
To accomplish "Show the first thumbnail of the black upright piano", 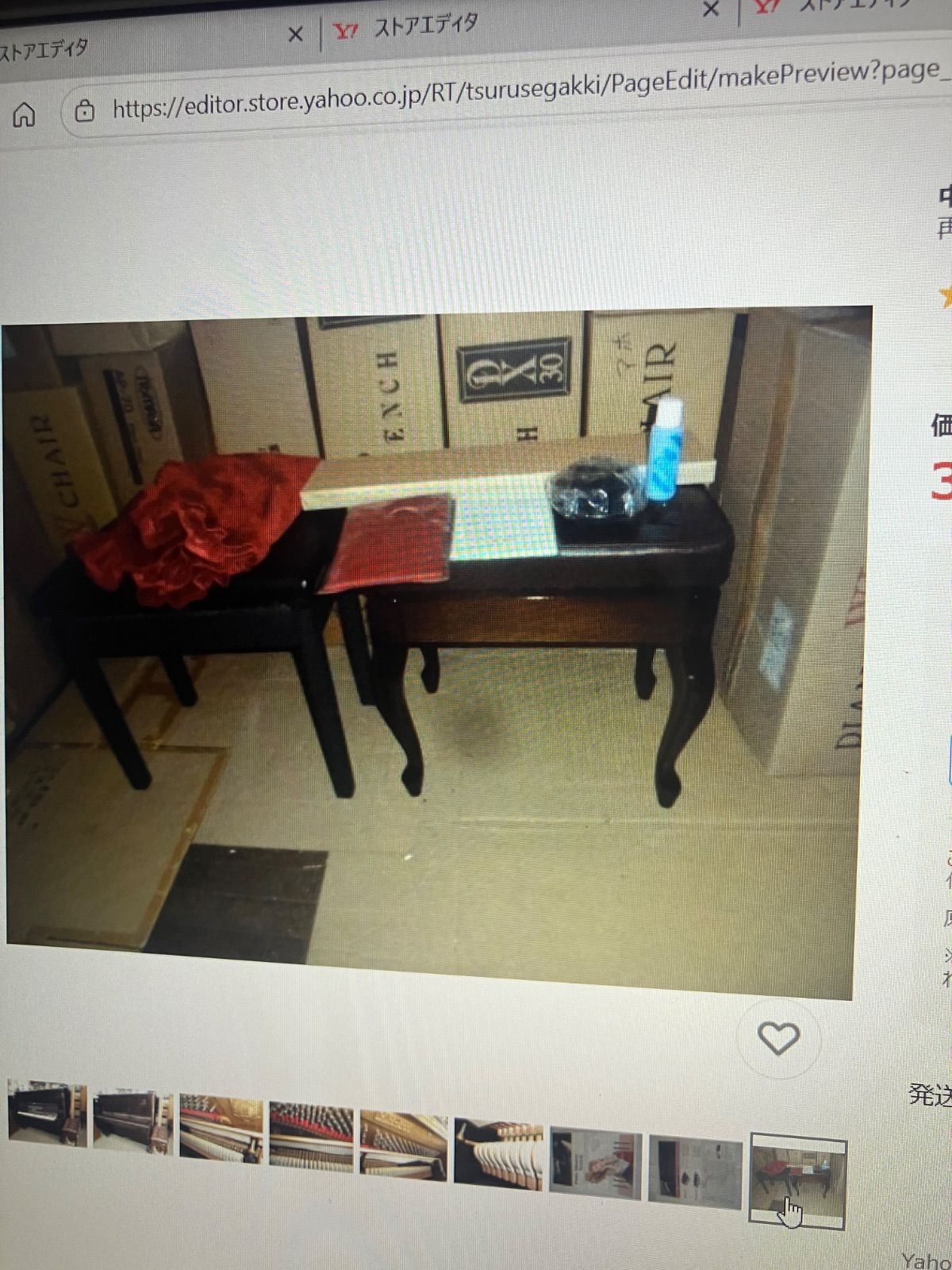I will pyautogui.click(x=48, y=1113).
